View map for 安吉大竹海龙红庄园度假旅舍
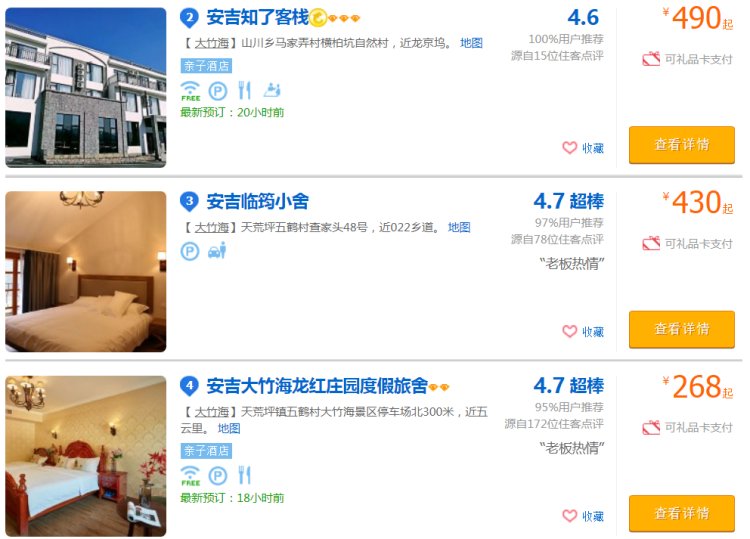The height and width of the screenshot is (539, 750). click(x=229, y=428)
